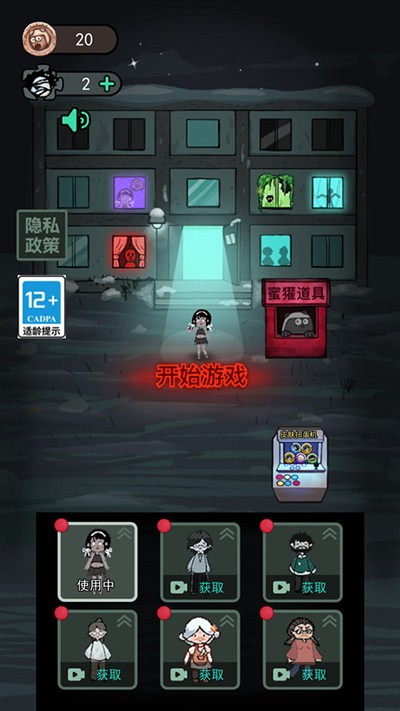View the 12+ CADPA age rating notice
The image size is (400, 711).
42,307
